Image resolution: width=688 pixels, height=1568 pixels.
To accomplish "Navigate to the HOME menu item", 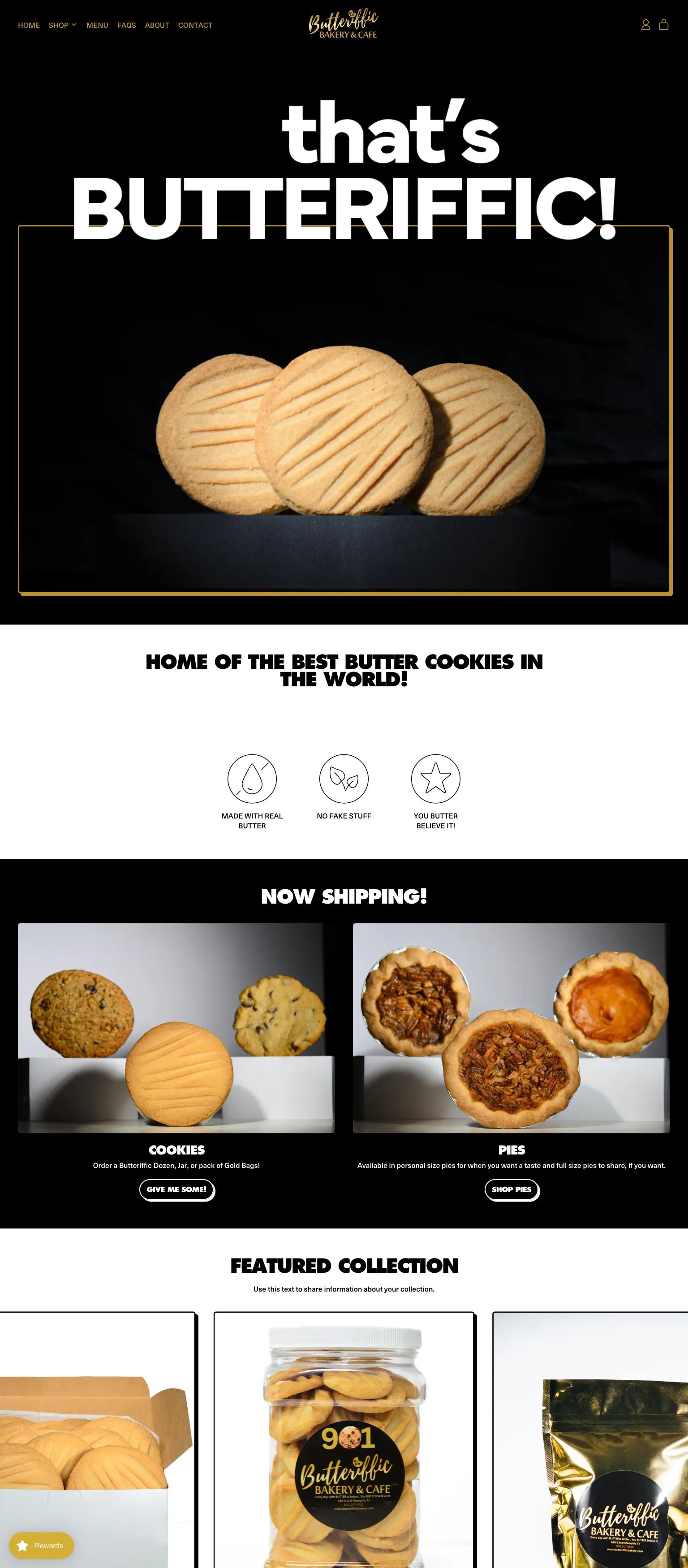I will tap(29, 25).
